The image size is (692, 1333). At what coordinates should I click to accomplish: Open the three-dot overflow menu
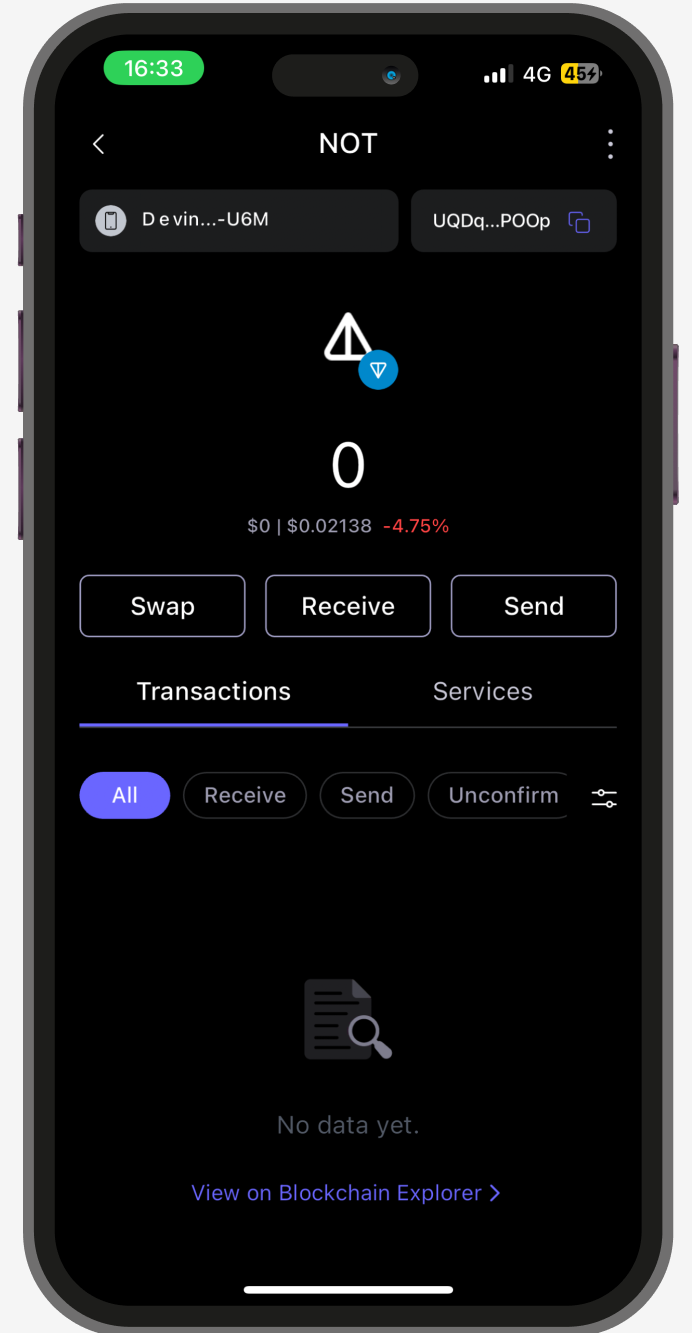point(610,144)
